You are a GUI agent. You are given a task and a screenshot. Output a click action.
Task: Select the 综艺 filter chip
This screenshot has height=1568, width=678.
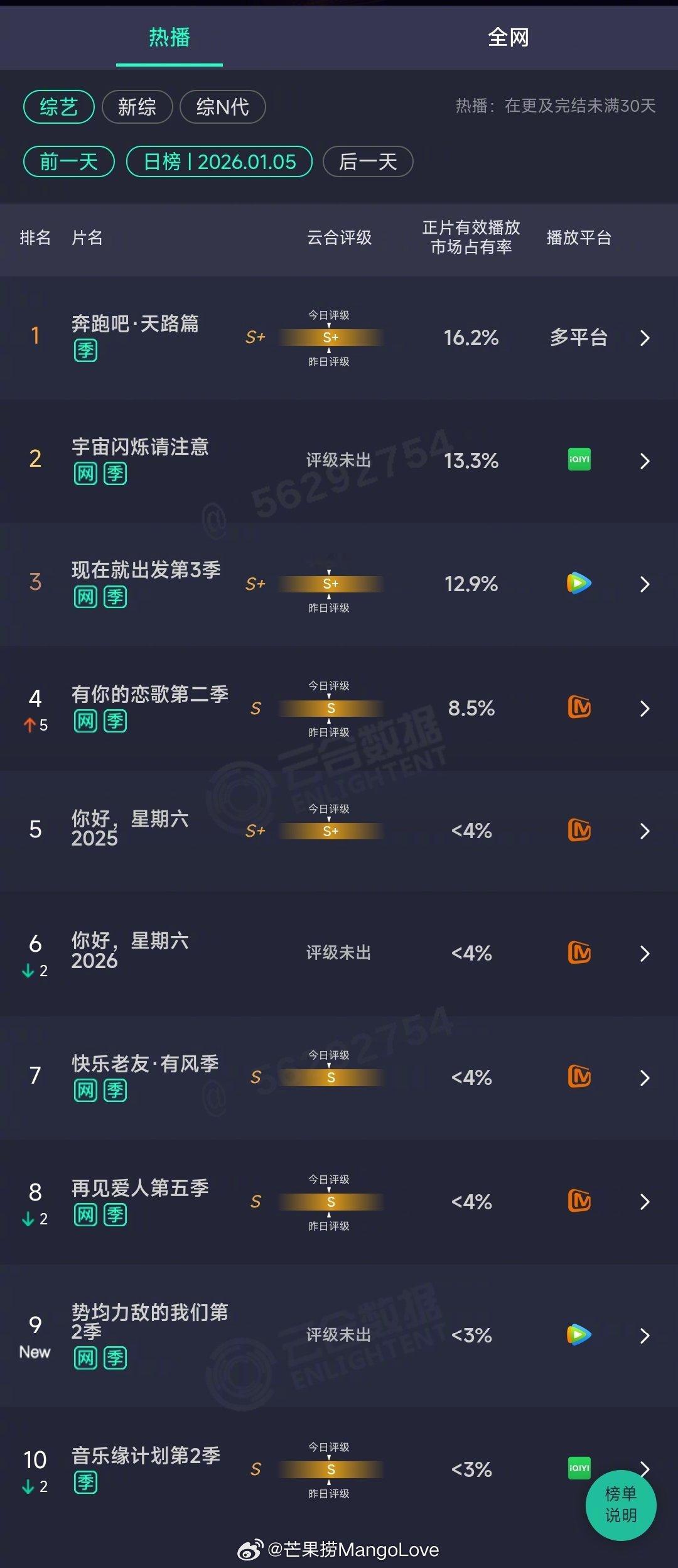(x=58, y=107)
